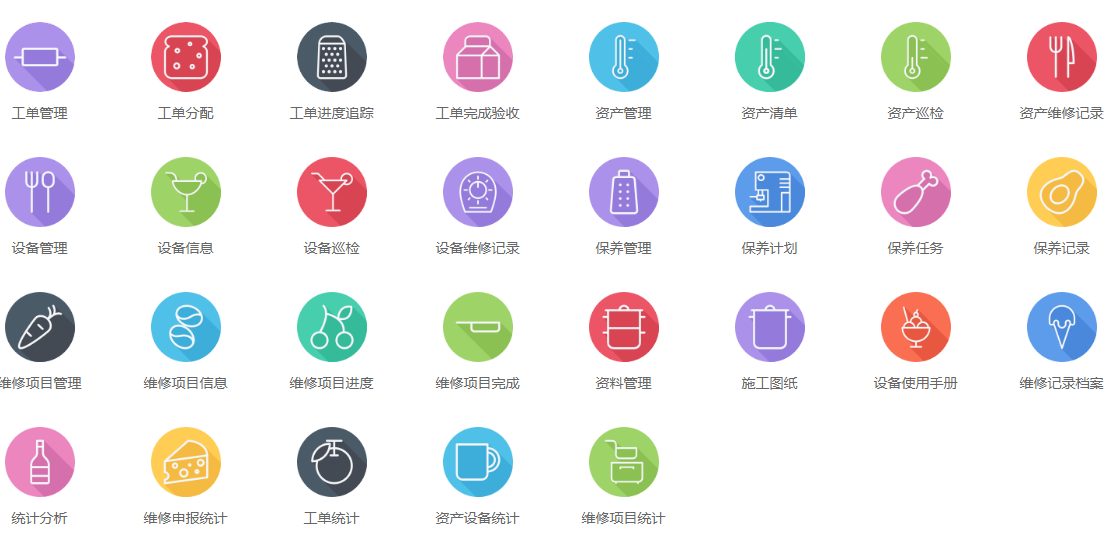Open 保养计划
The width and height of the screenshot is (1110, 535).
pyautogui.click(x=770, y=192)
